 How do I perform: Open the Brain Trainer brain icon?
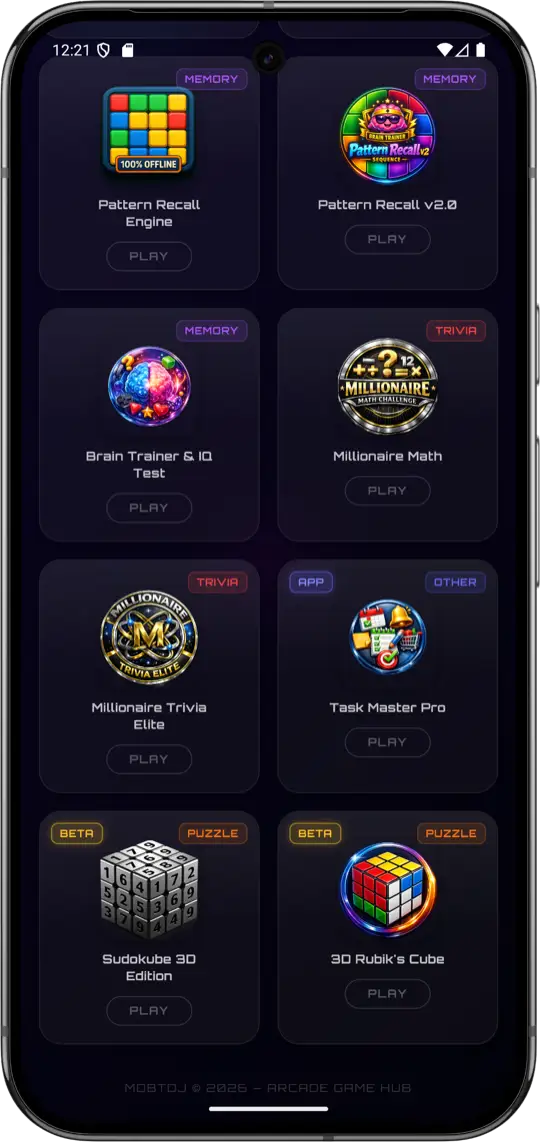[x=149, y=386]
